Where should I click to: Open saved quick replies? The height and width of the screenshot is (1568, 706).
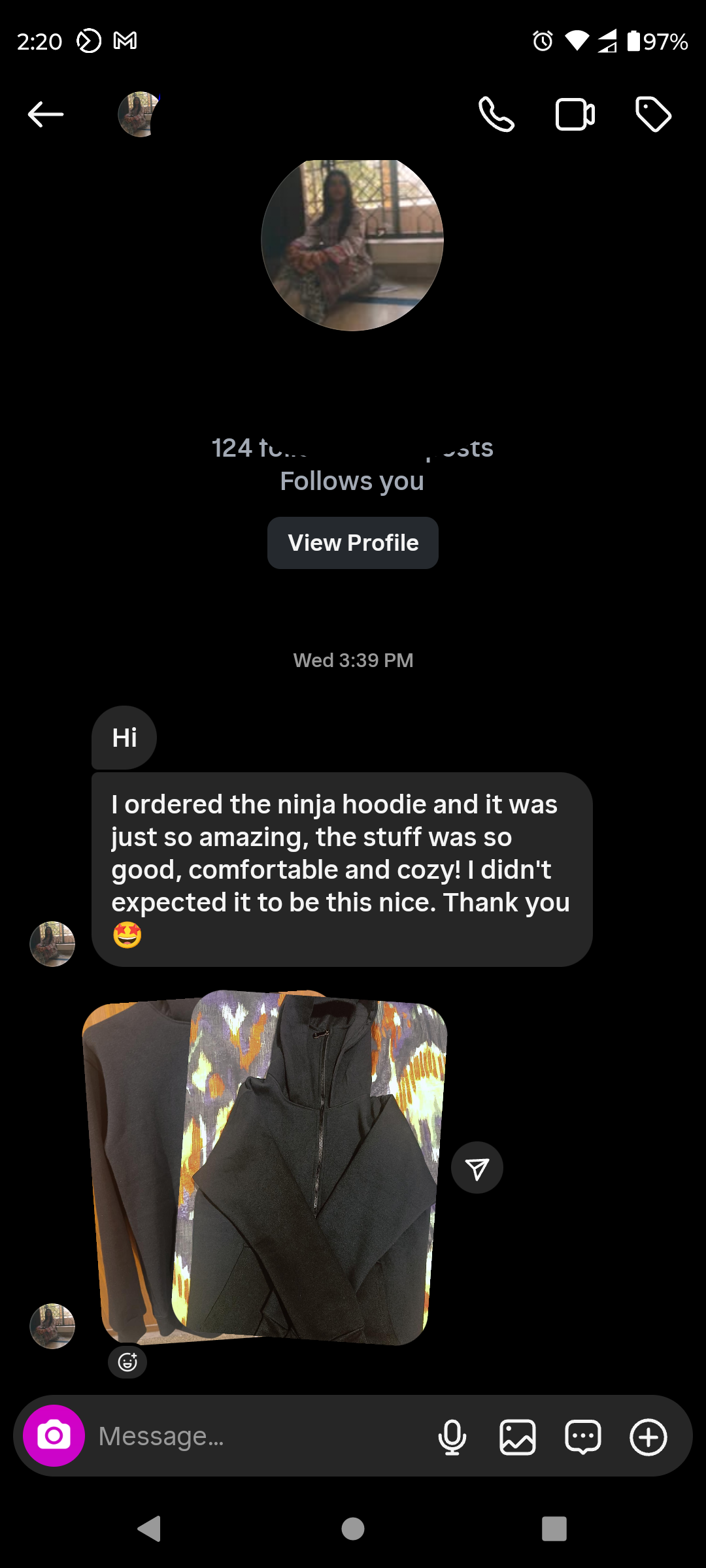(x=583, y=1437)
